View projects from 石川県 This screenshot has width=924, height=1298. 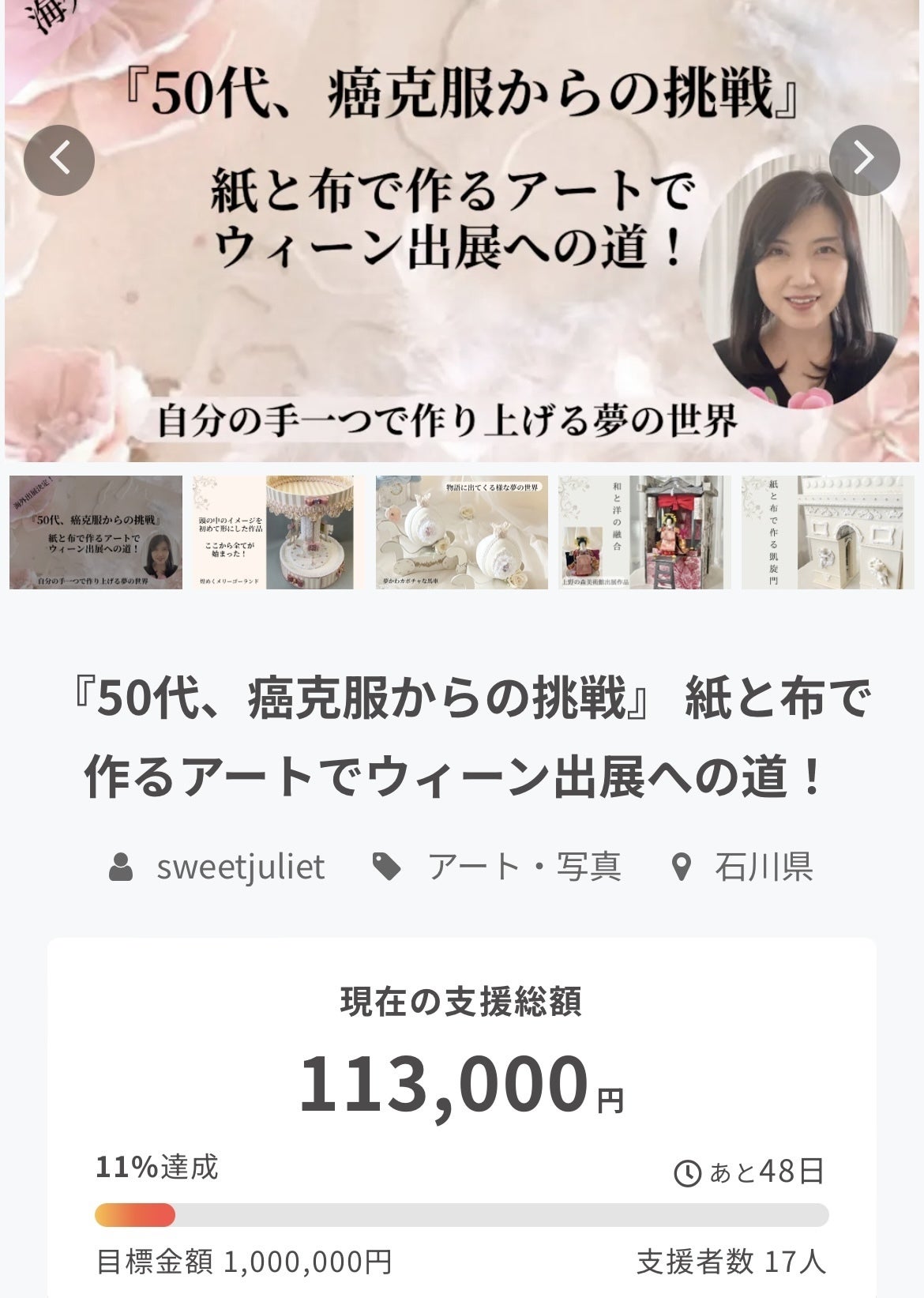[763, 867]
